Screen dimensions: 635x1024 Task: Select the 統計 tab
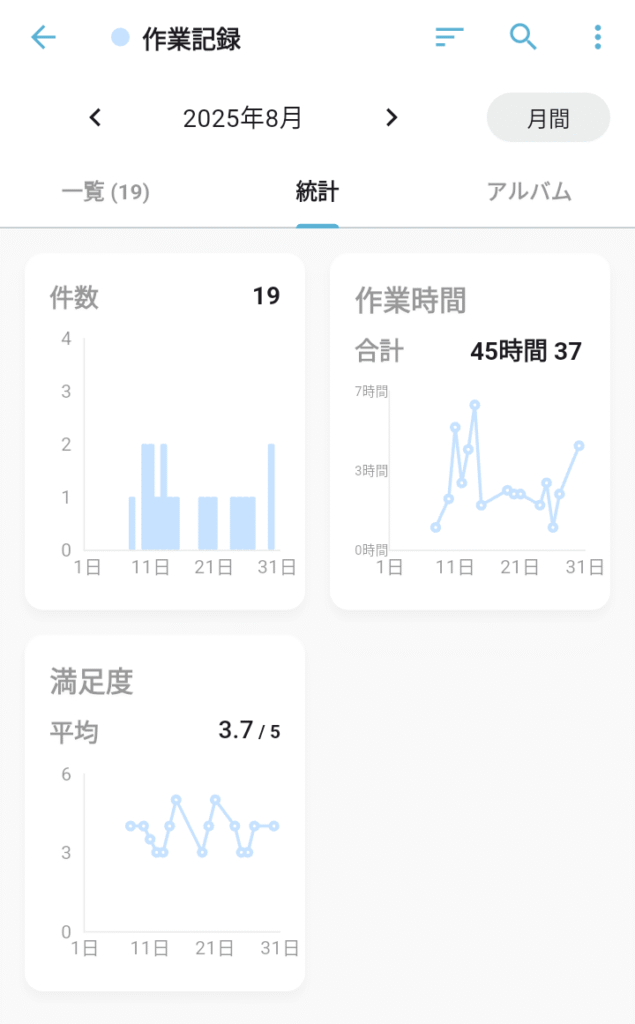317,192
